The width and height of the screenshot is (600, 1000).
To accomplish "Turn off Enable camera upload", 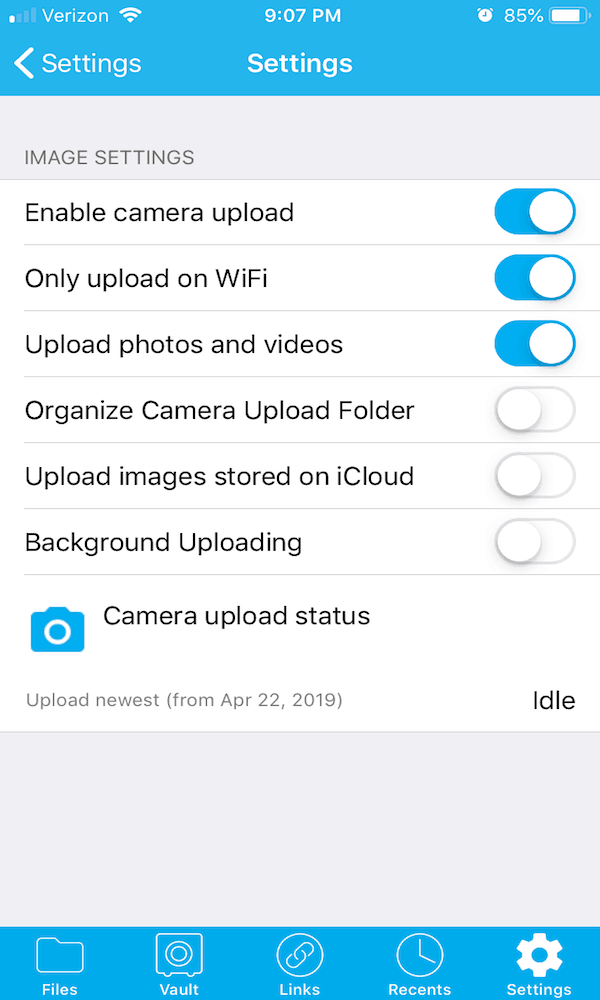I will pyautogui.click(x=535, y=212).
